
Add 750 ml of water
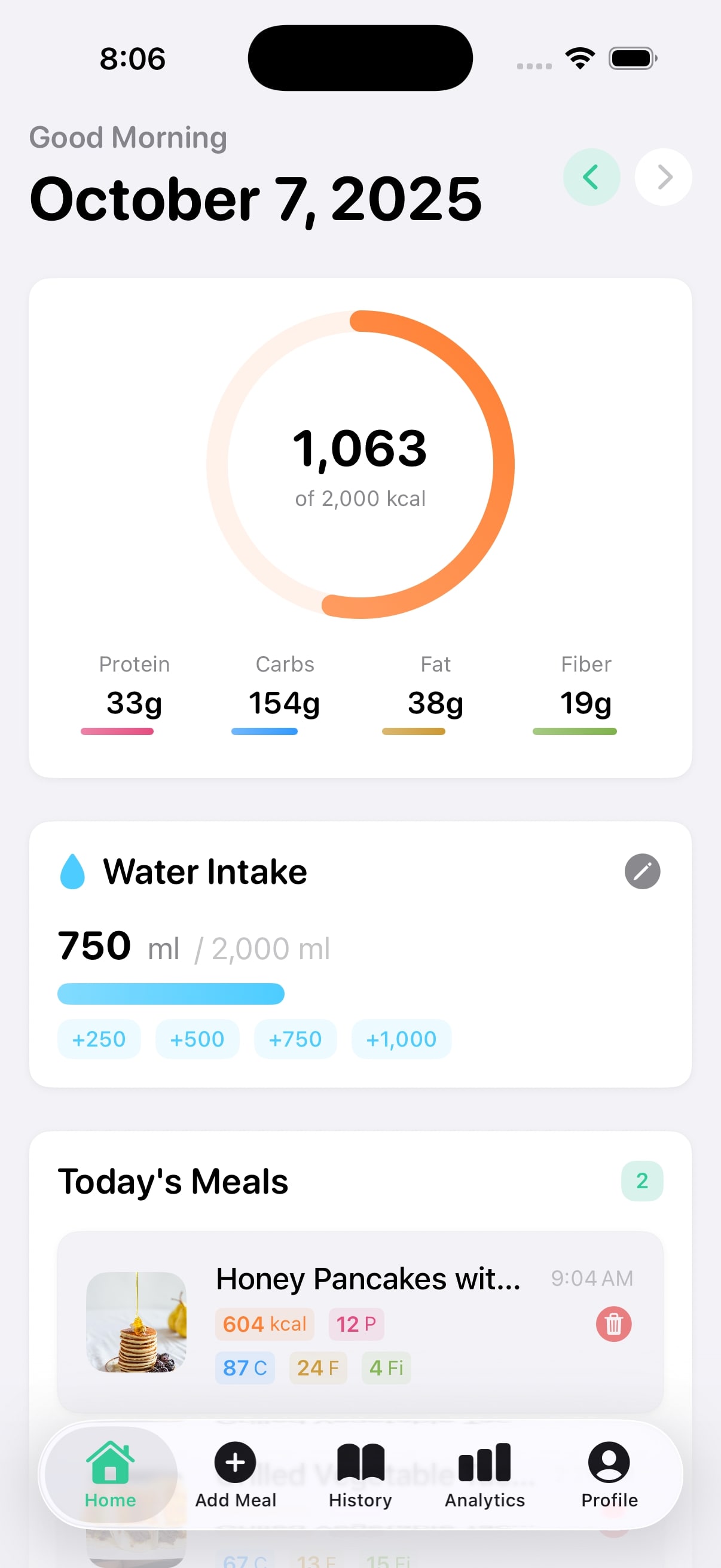tap(295, 1039)
